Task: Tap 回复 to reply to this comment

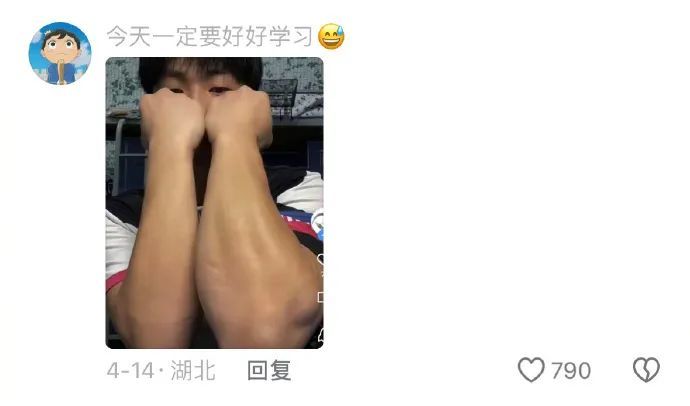Action: click(x=269, y=371)
